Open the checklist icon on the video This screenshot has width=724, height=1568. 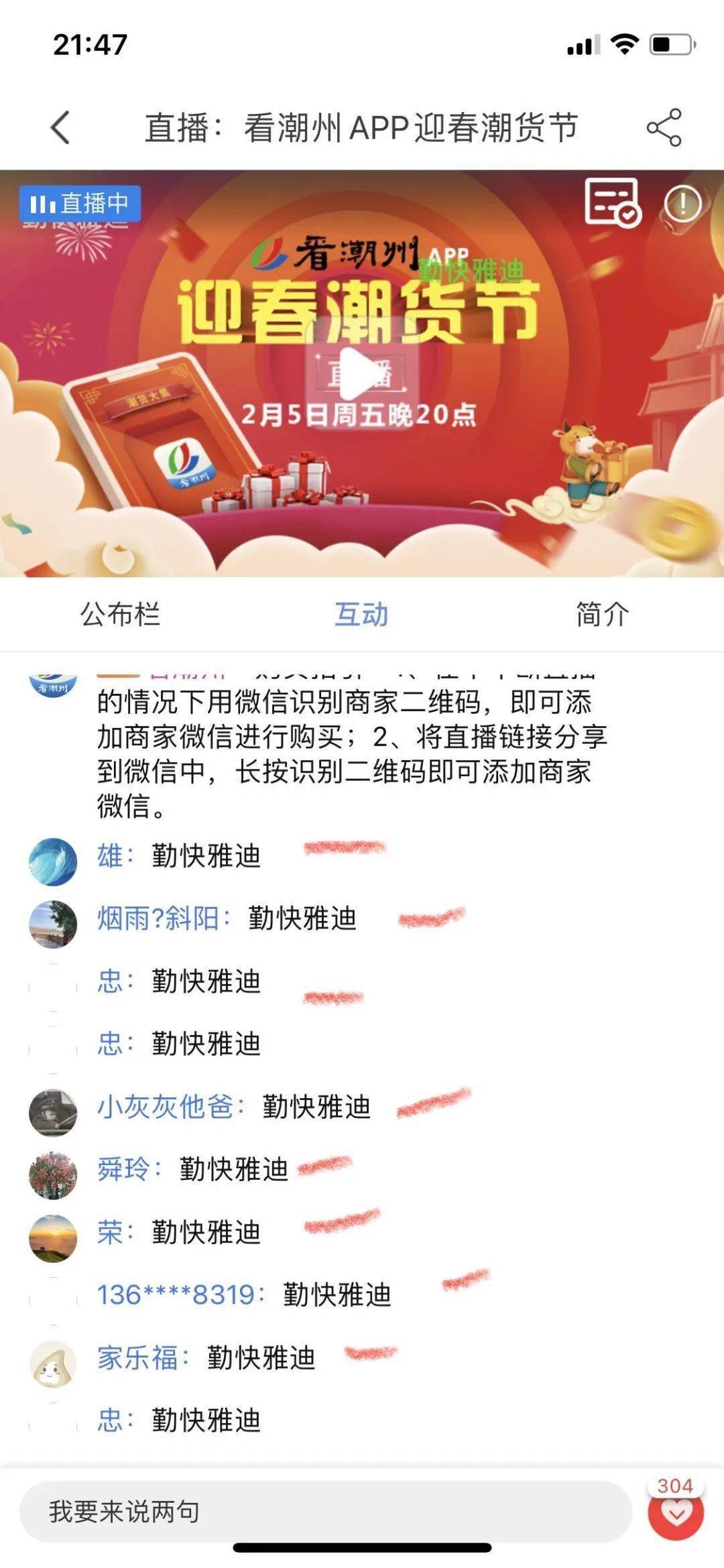[x=611, y=202]
